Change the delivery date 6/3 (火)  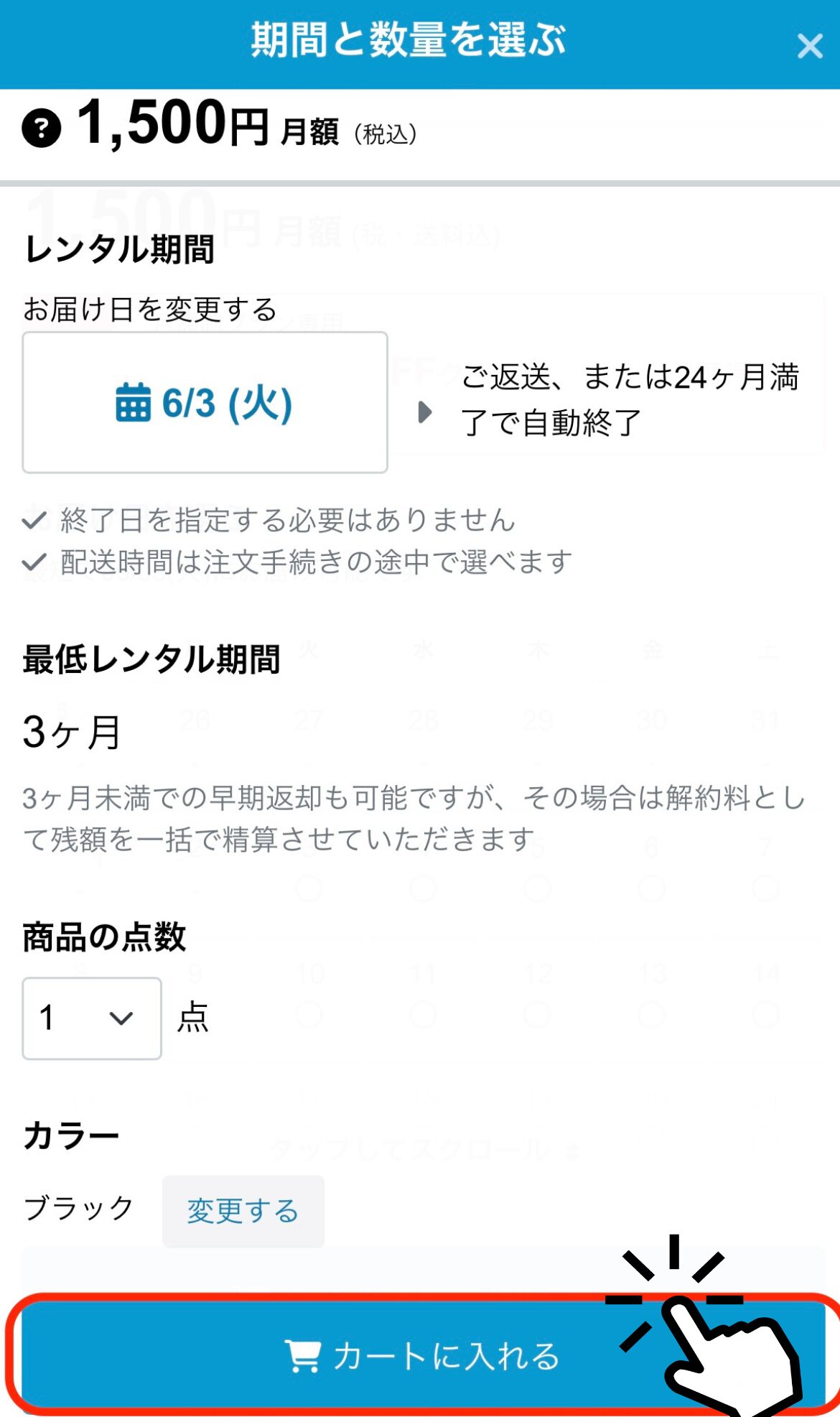click(x=205, y=402)
